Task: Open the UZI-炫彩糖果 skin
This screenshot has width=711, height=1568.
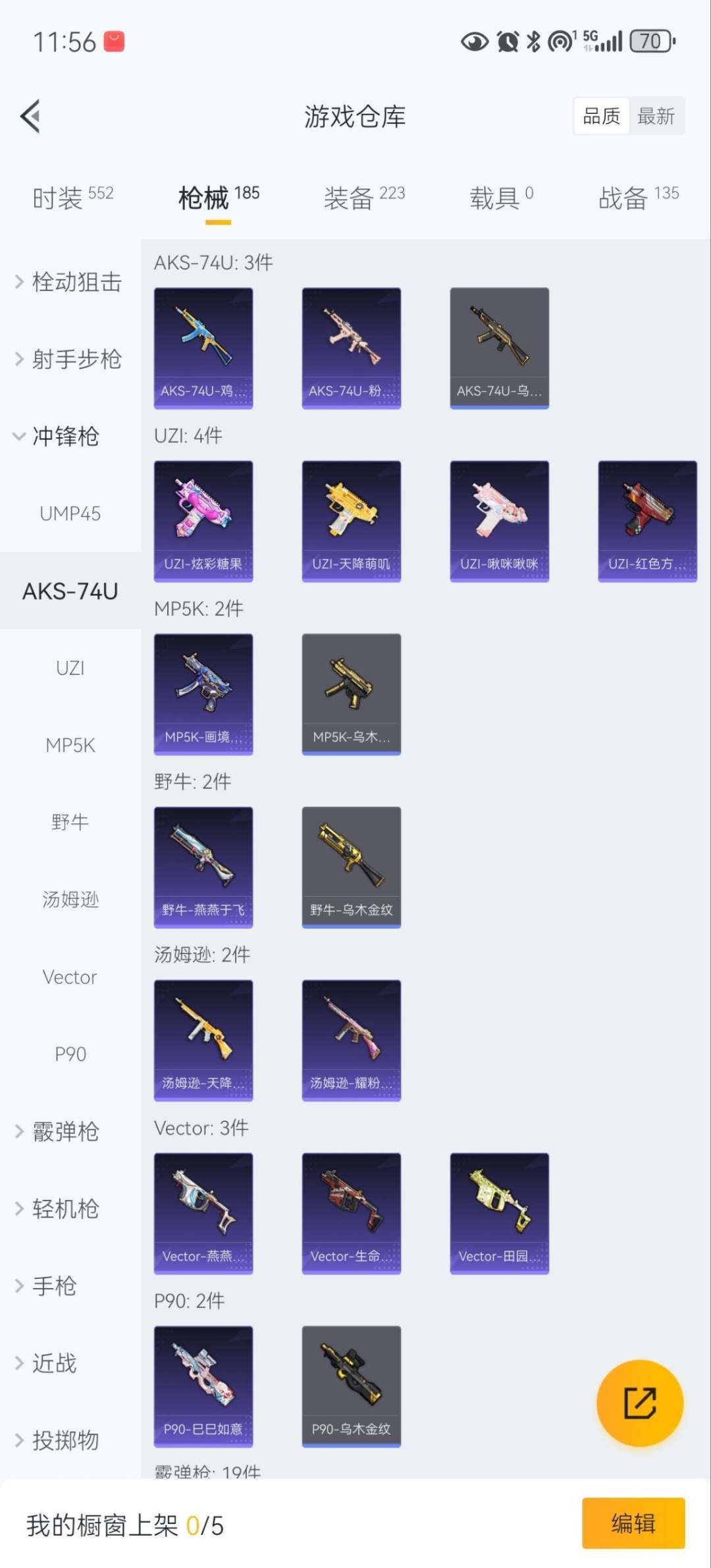Action: tap(203, 521)
